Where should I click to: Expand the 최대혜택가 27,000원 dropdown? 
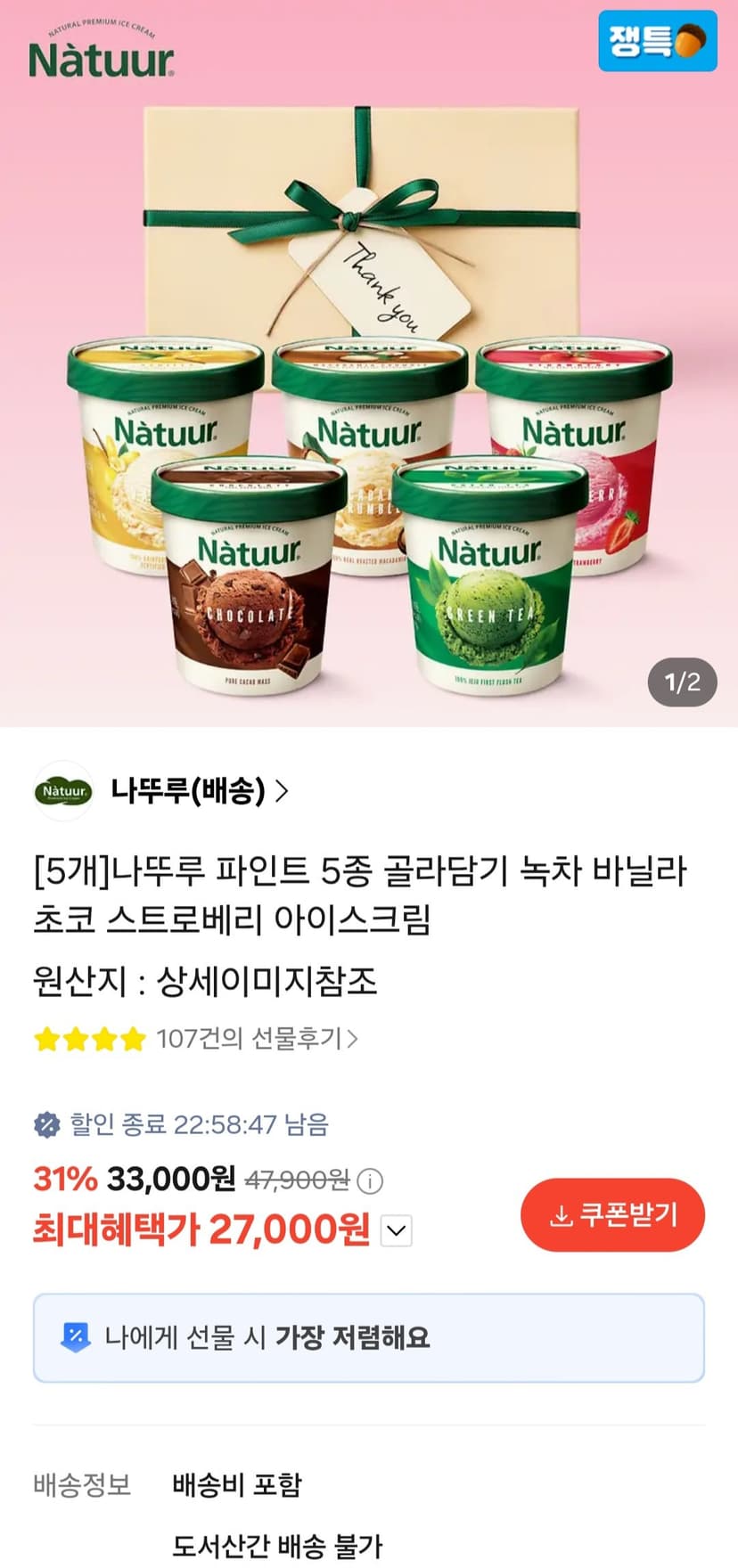[x=397, y=1231]
